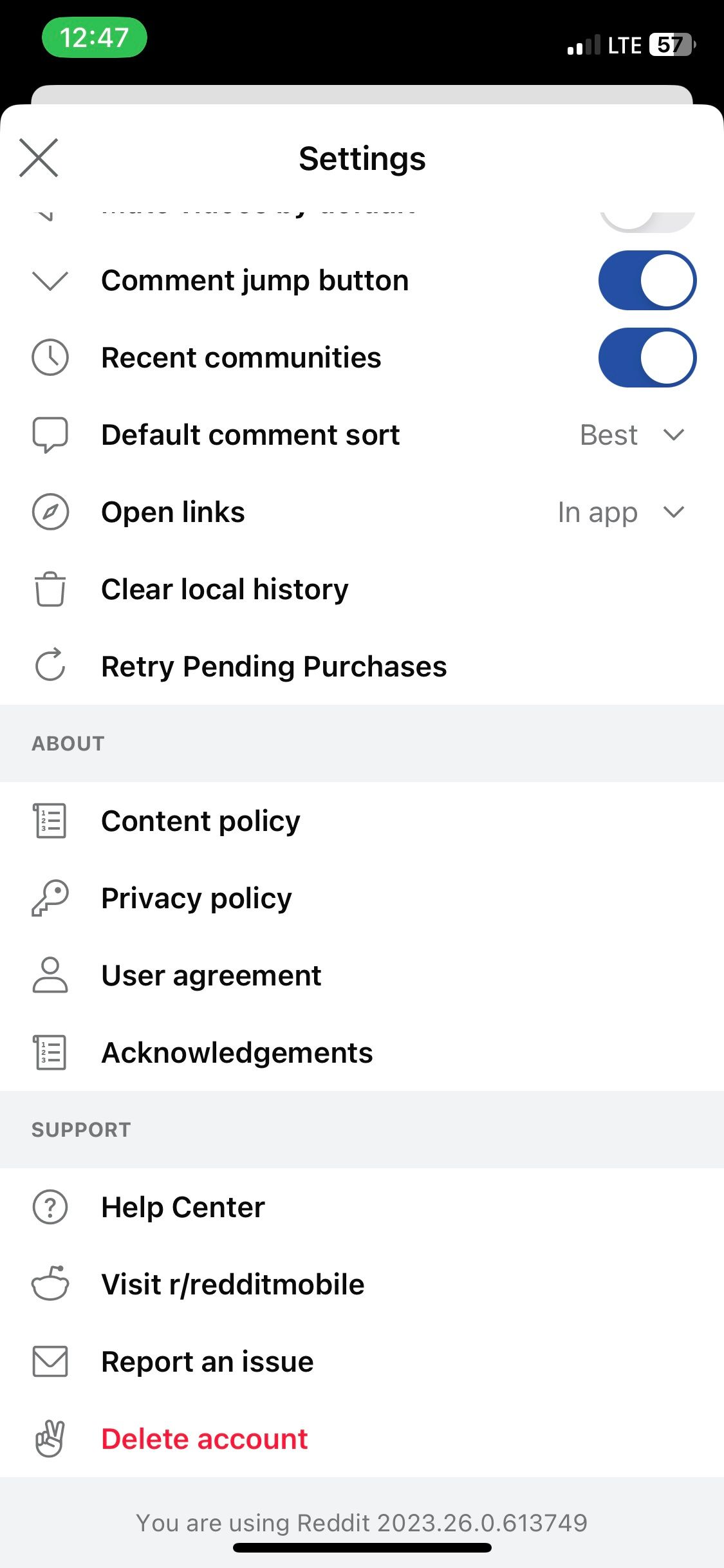Click the Snoo icon beside Visit r/redditmobile
Viewport: 724px width, 1568px height.
[50, 1283]
